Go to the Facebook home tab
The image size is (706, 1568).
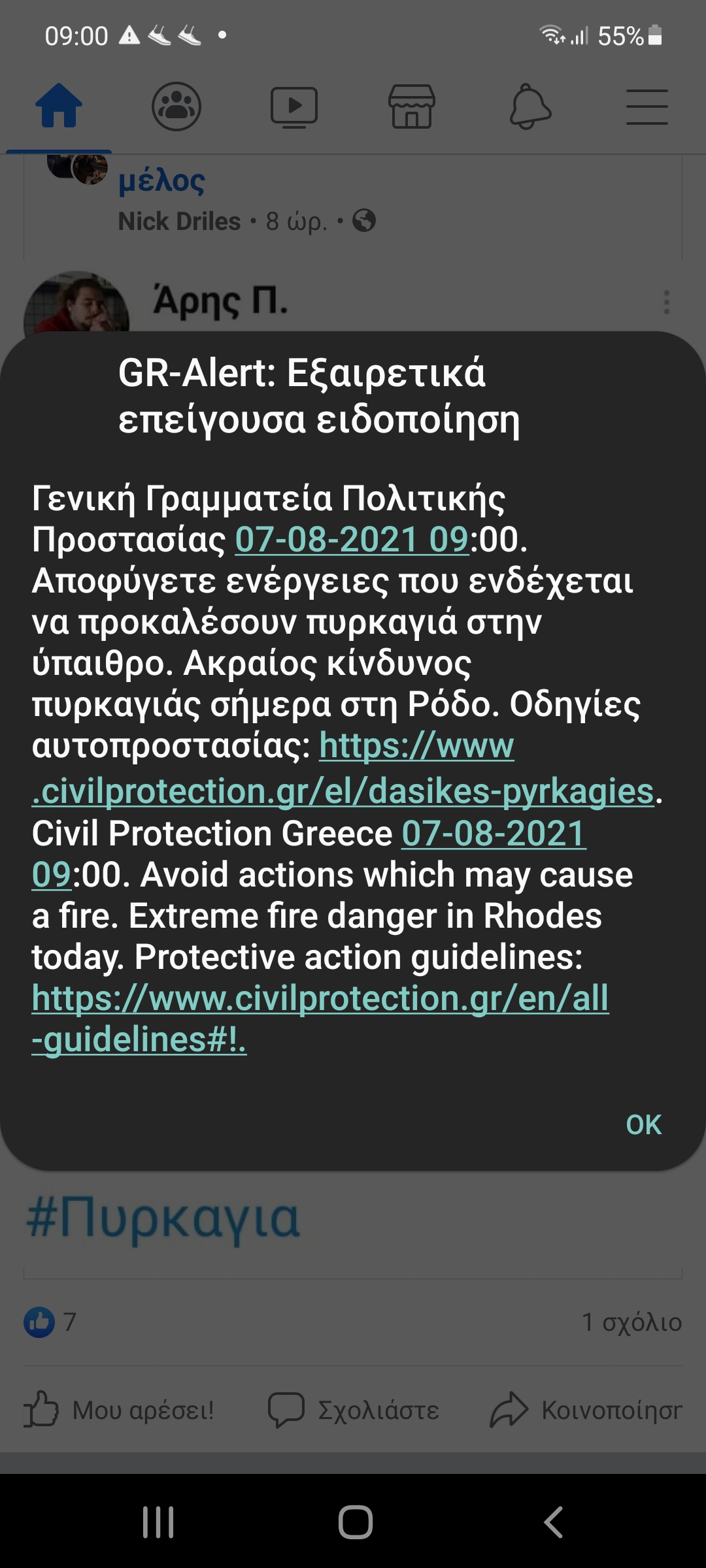point(59,106)
